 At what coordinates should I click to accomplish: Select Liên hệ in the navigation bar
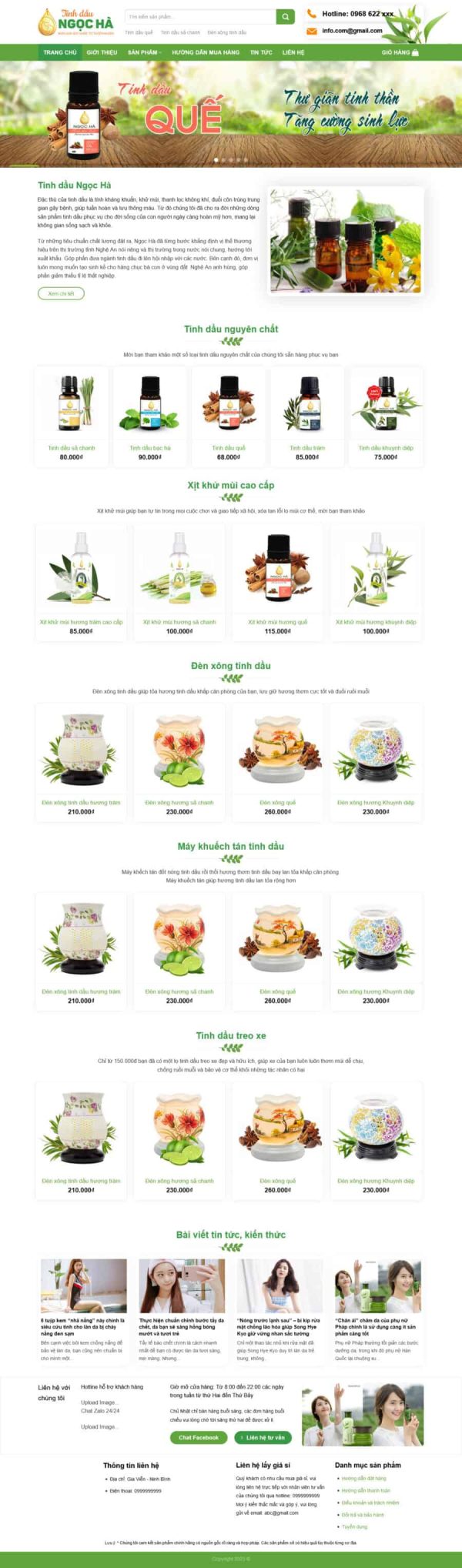point(293,52)
